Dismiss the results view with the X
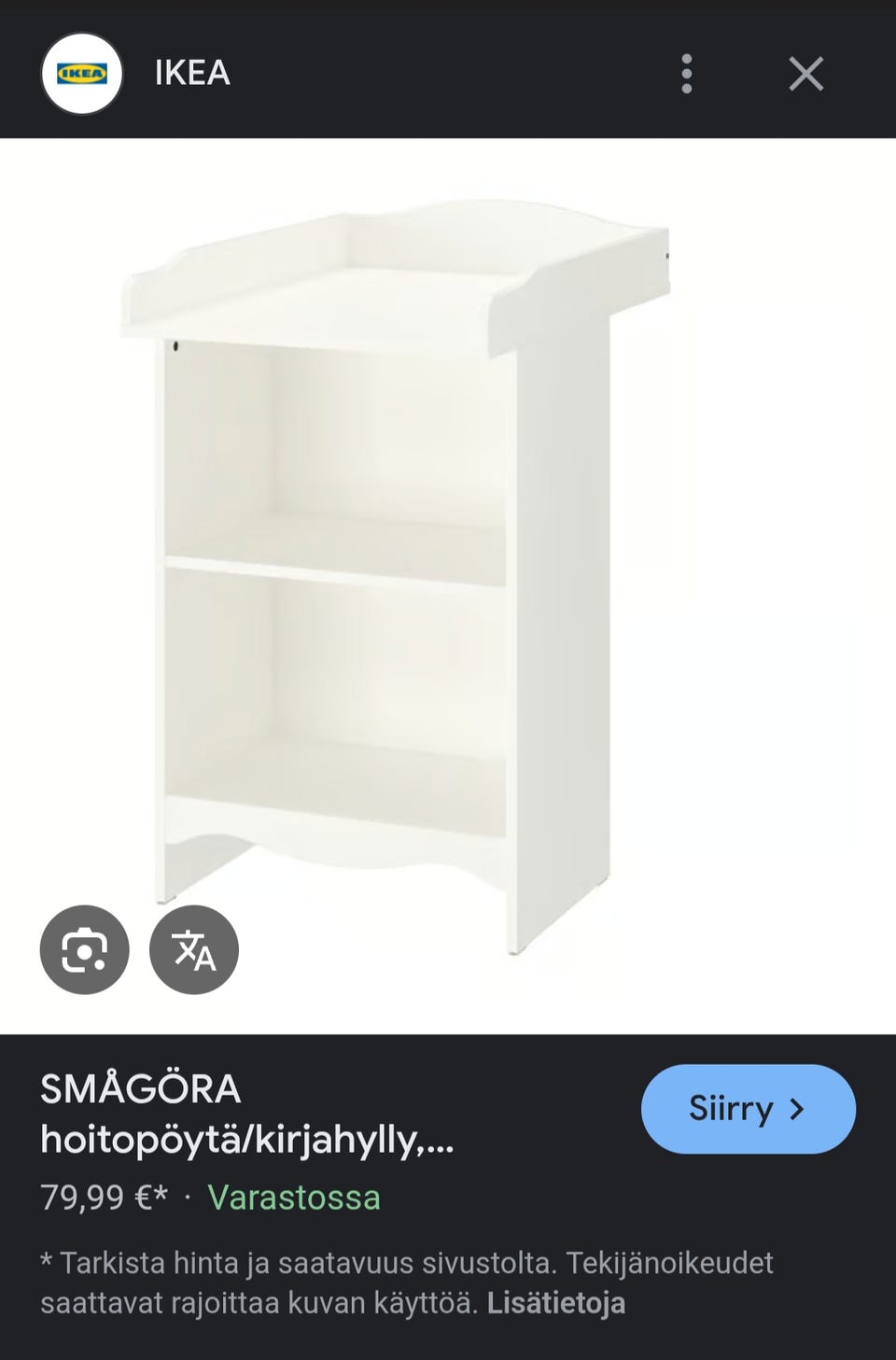This screenshot has height=1360, width=896. (x=805, y=75)
